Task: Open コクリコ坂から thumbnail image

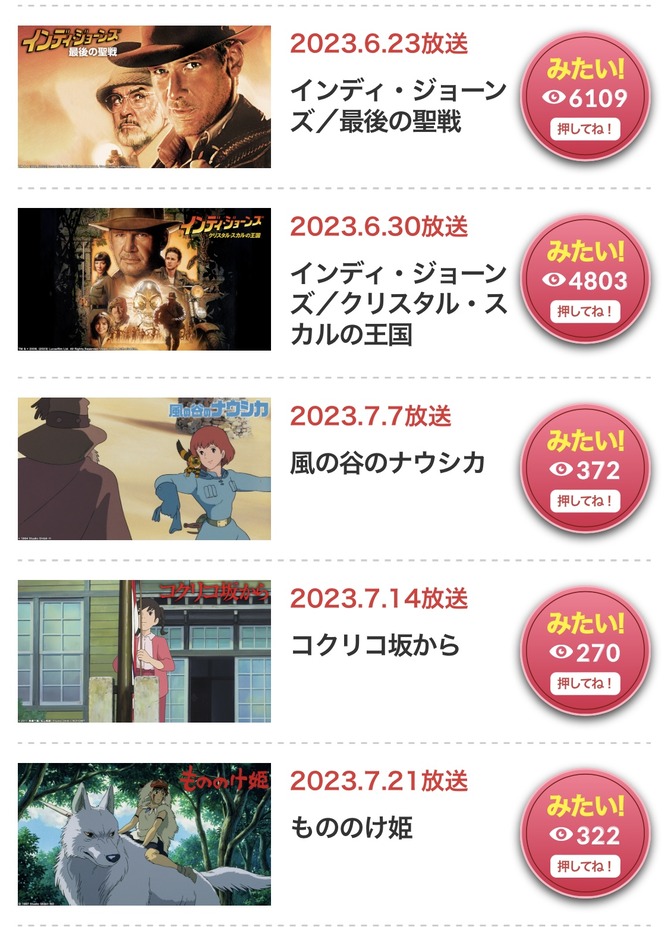Action: coord(144,651)
